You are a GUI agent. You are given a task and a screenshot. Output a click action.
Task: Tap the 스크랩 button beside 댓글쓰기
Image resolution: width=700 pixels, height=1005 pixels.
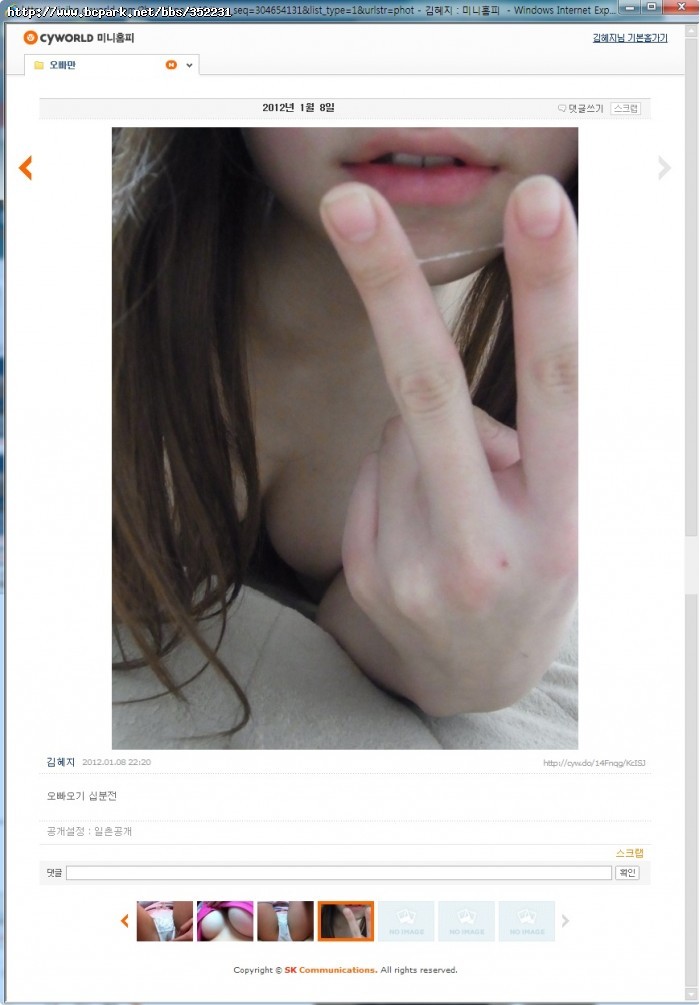pos(626,108)
